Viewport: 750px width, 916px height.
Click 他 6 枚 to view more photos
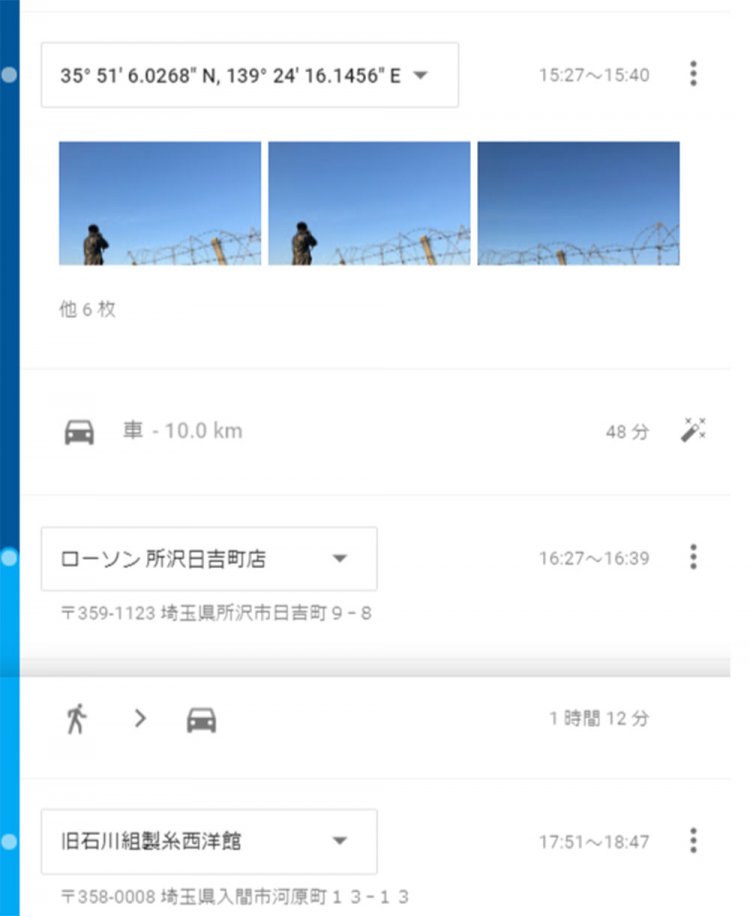pyautogui.click(x=88, y=309)
